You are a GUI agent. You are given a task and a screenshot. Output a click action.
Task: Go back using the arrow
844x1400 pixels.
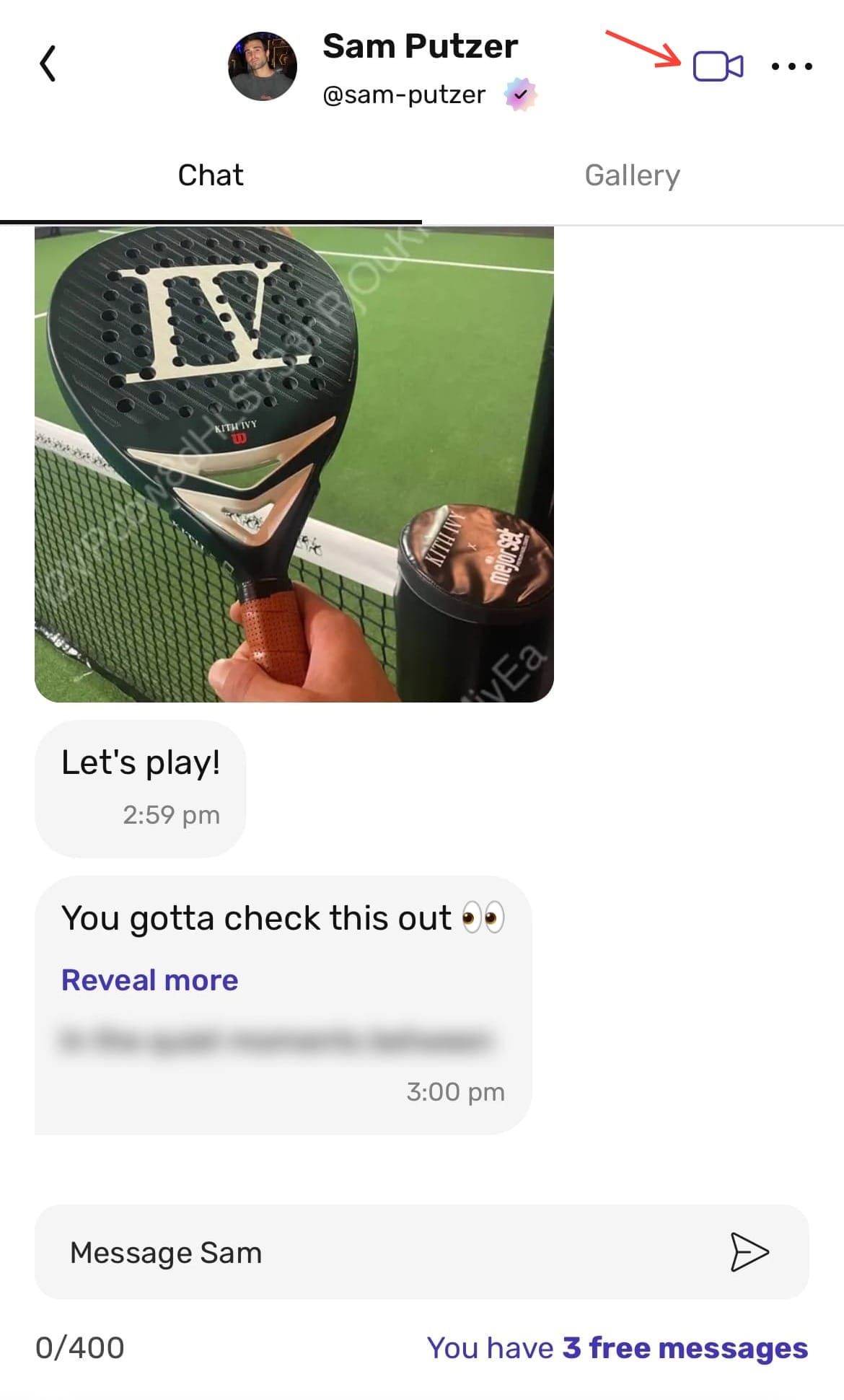point(48,64)
